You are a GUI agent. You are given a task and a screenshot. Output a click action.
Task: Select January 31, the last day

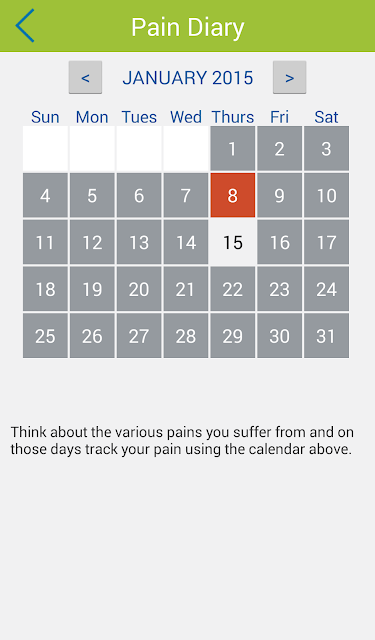(x=326, y=336)
